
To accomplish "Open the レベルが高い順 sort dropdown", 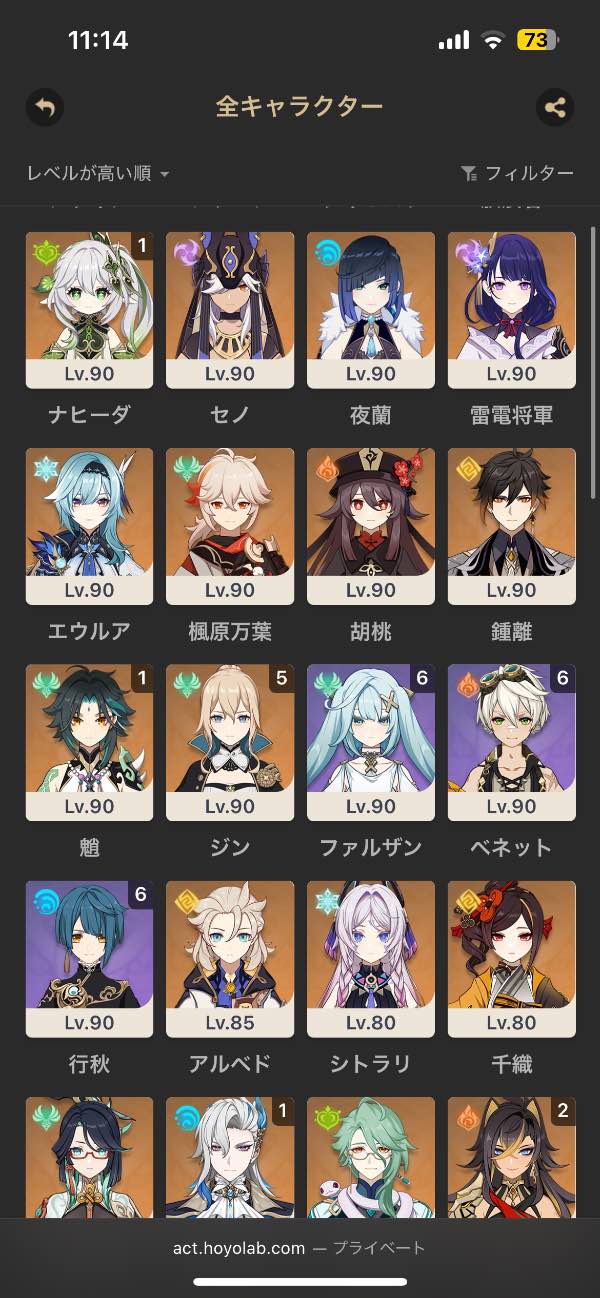I will 98,174.
